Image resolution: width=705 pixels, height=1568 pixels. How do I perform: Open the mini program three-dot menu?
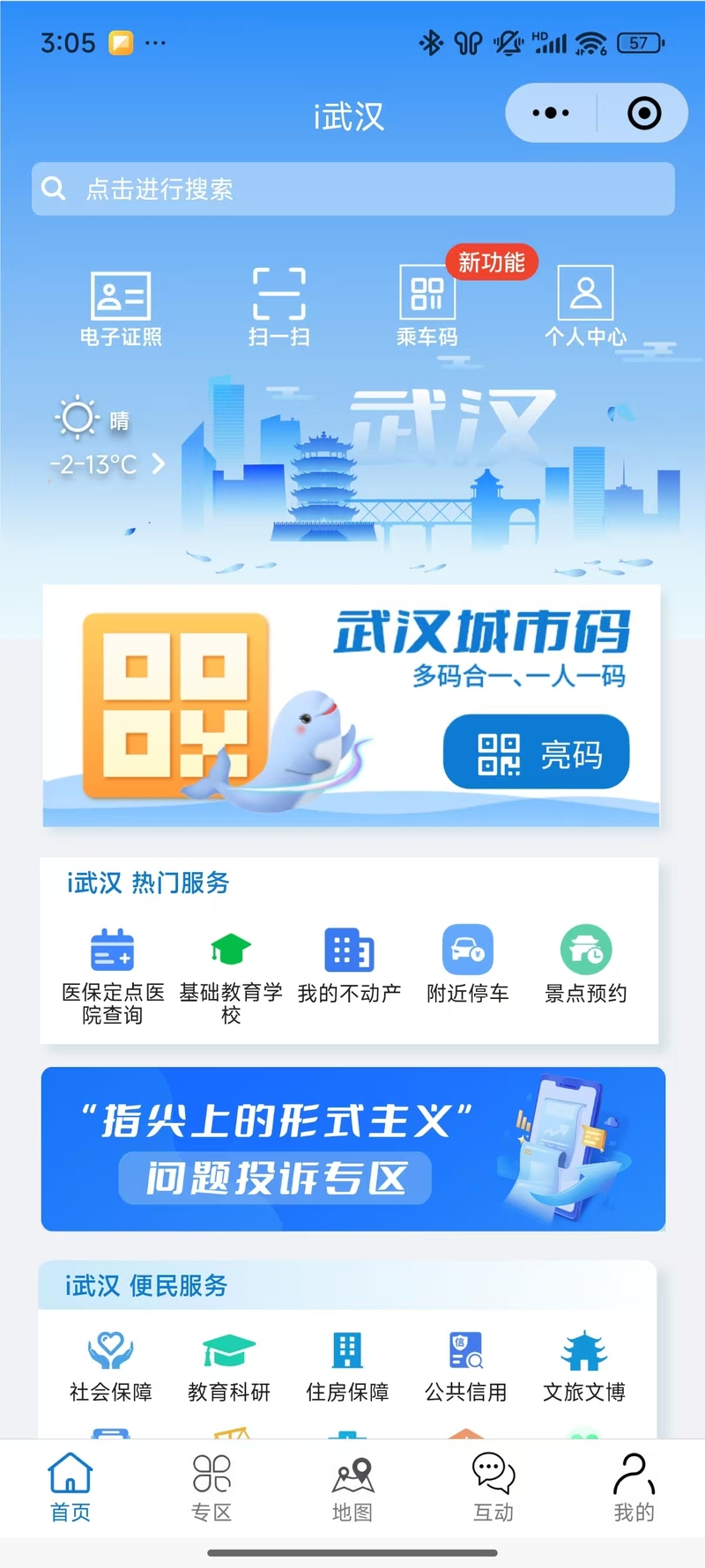click(551, 113)
